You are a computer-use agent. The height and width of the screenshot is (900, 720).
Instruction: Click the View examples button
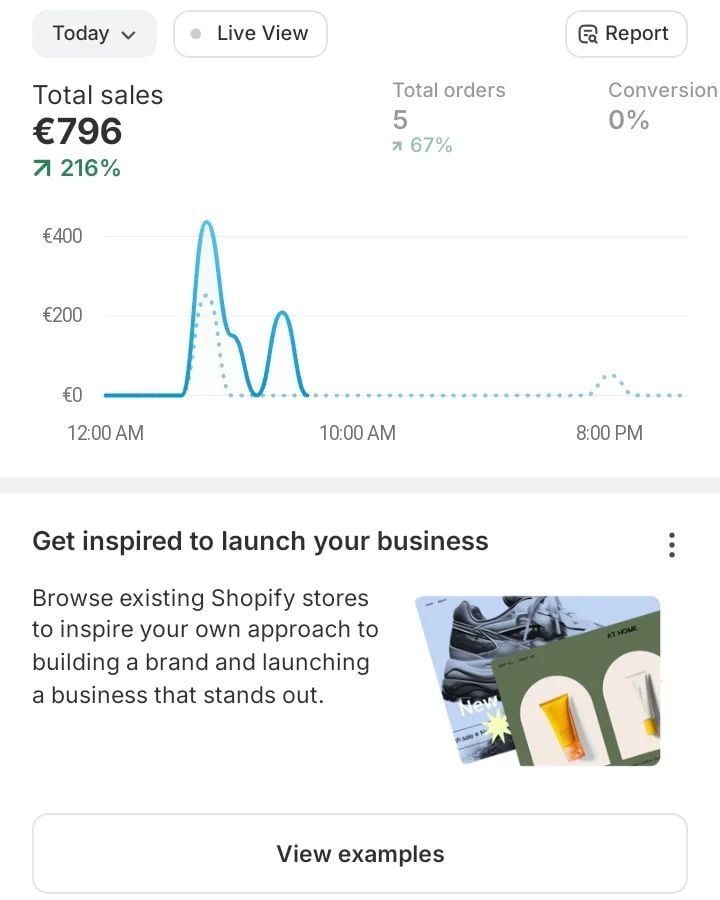(360, 853)
